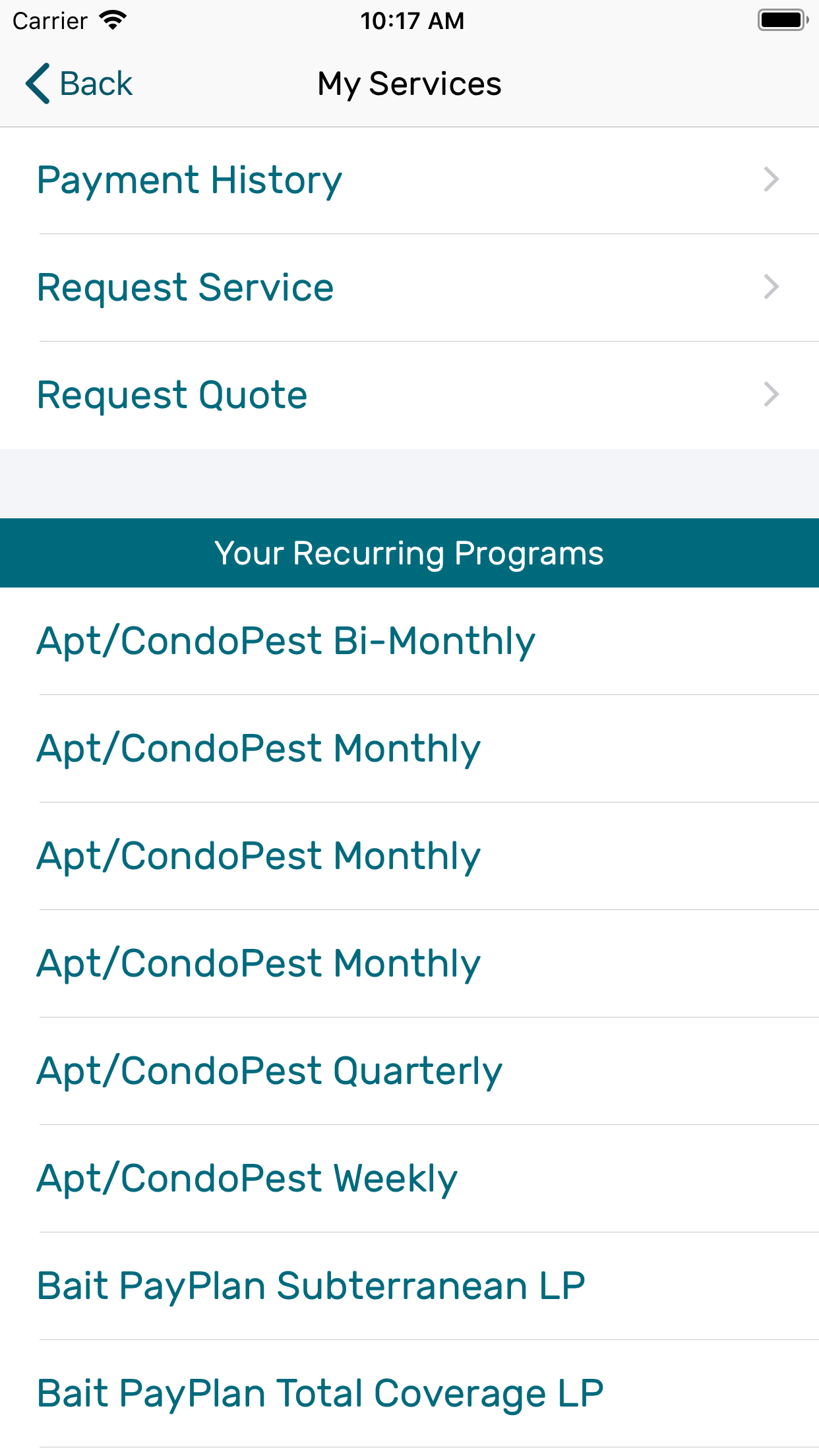Select the Your Recurring Programs header
The image size is (819, 1456).
click(409, 553)
